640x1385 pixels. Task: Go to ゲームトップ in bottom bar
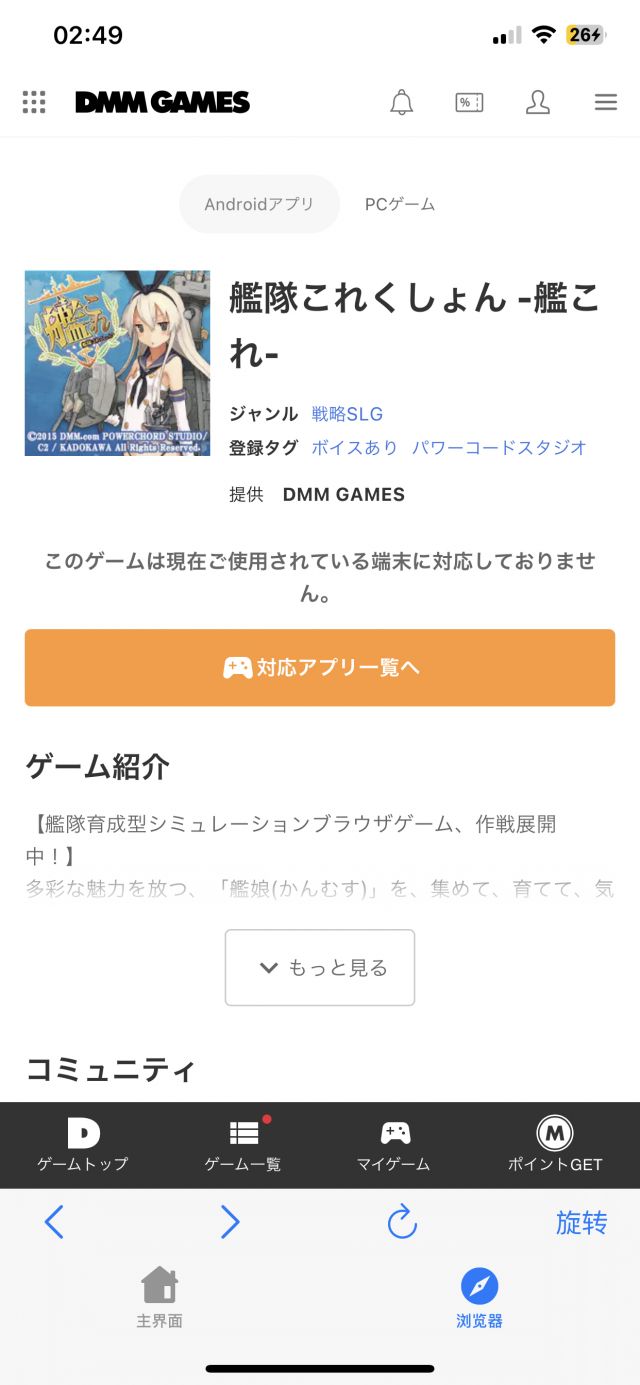click(x=83, y=1145)
